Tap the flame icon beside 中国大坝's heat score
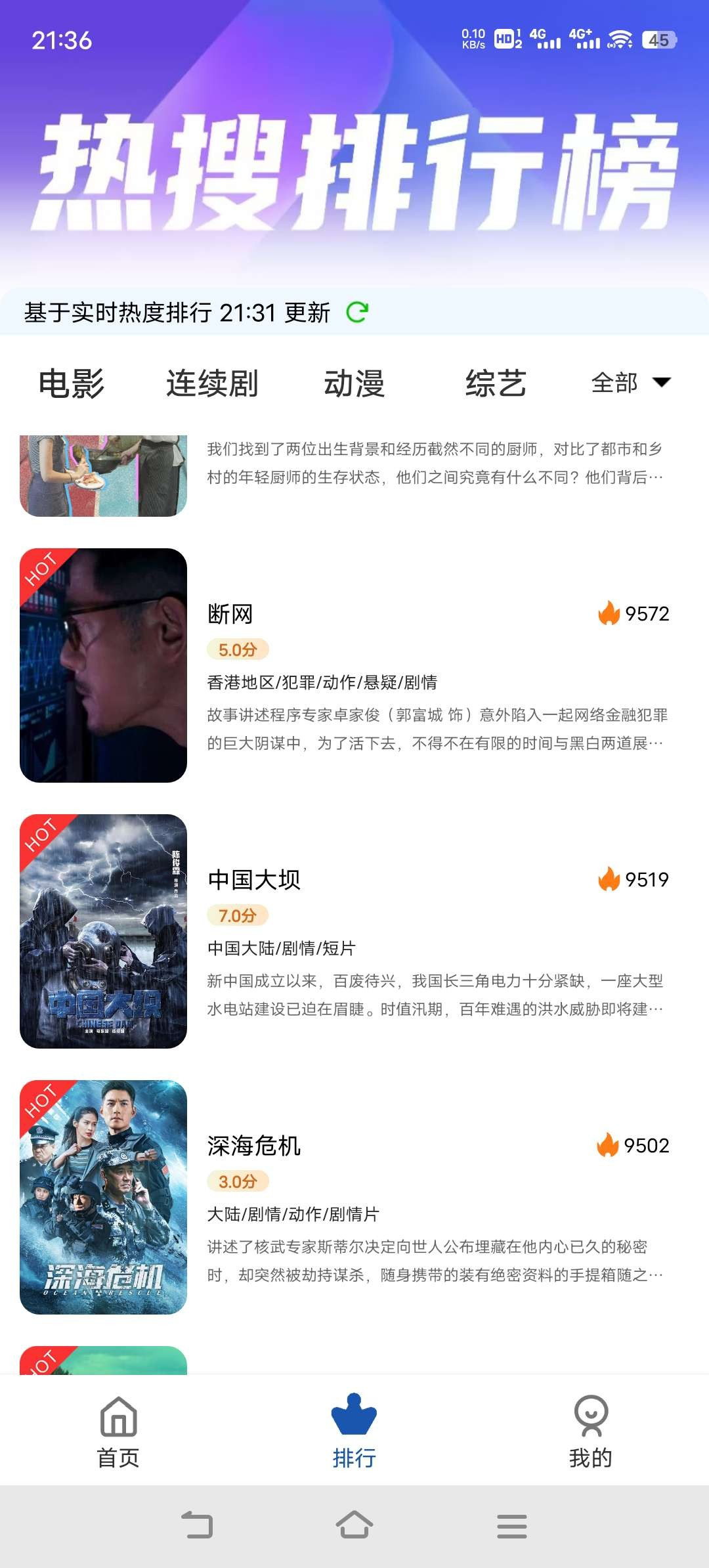This screenshot has width=709, height=1568. click(x=610, y=879)
